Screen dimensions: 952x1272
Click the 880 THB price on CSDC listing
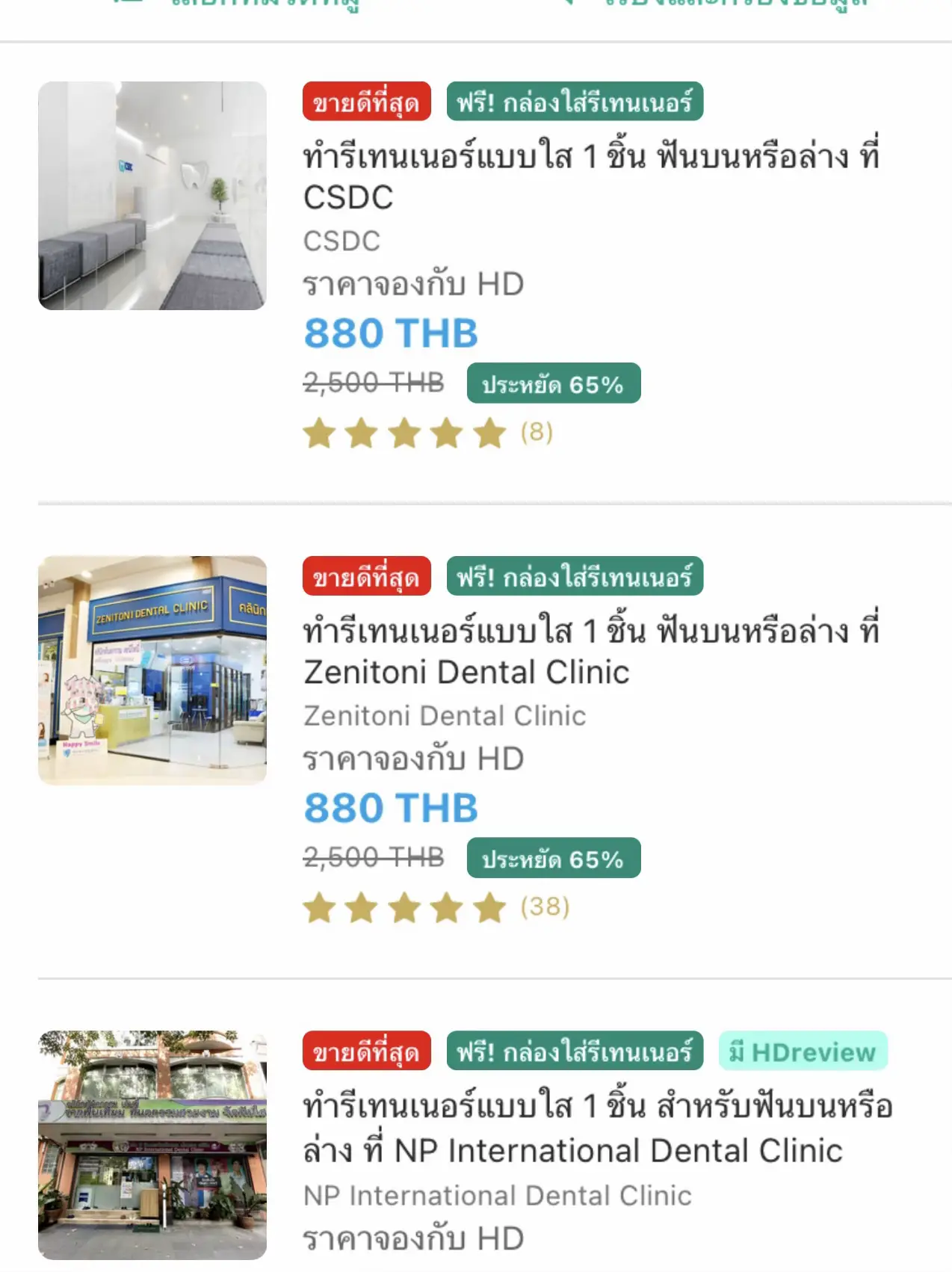coord(389,334)
